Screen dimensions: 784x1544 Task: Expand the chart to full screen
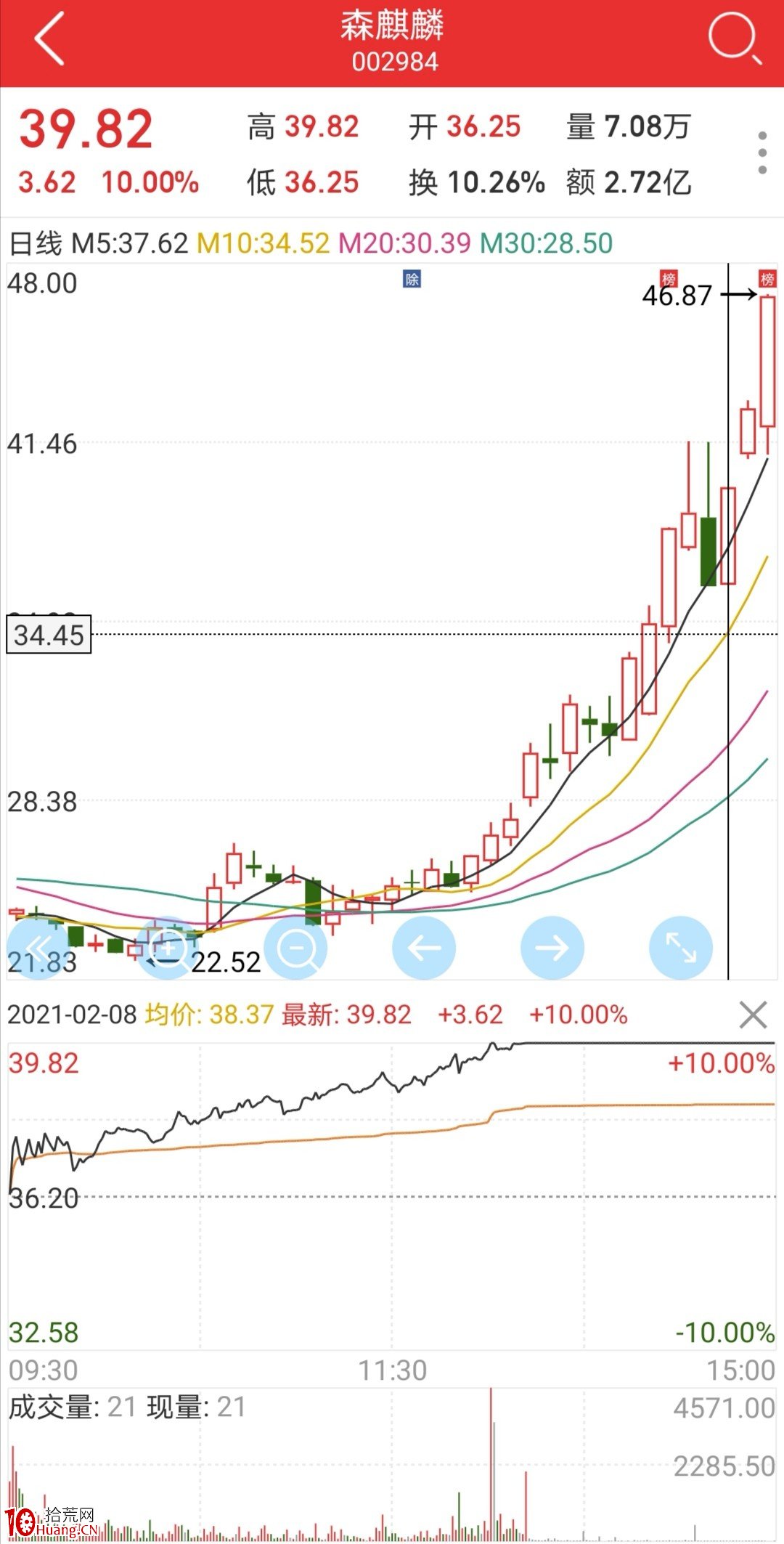coord(681,948)
